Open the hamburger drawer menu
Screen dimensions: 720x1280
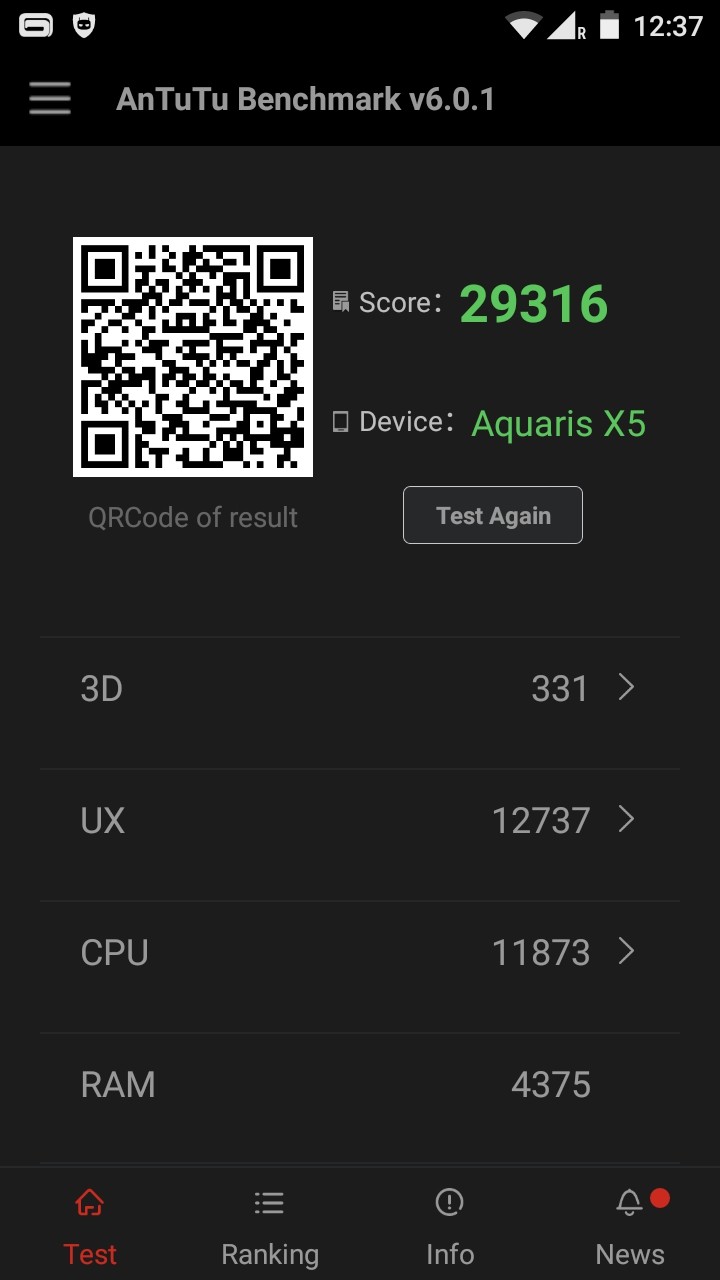click(x=50, y=99)
